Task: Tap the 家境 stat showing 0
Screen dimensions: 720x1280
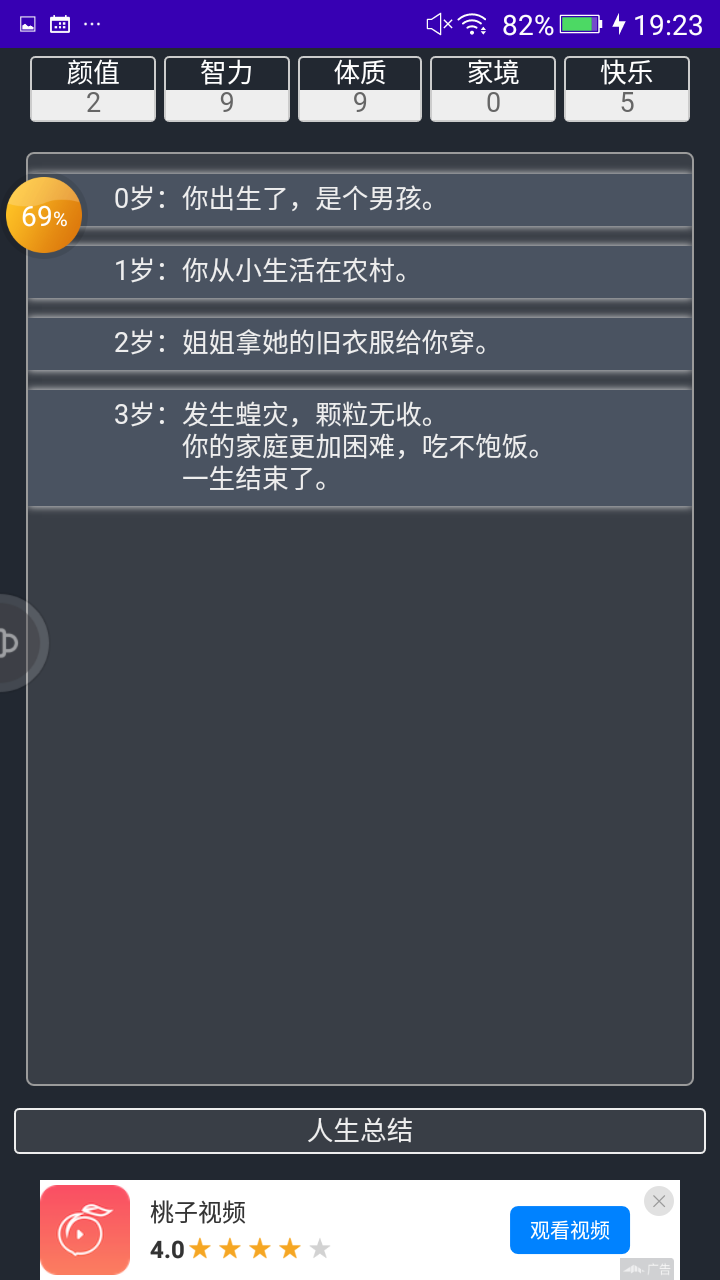Action: point(493,89)
